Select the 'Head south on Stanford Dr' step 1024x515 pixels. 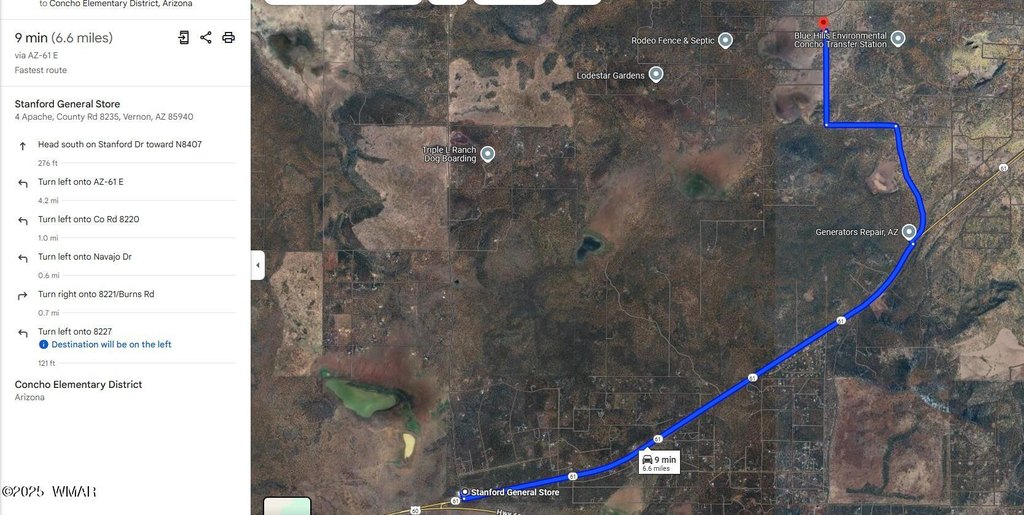120,145
